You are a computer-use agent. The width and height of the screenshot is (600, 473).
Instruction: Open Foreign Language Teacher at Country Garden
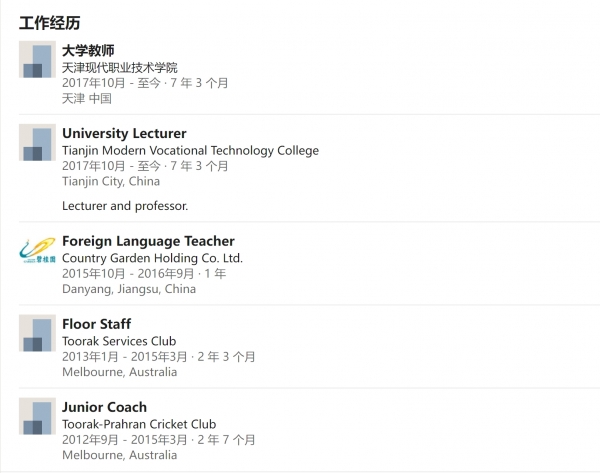[x=148, y=241]
